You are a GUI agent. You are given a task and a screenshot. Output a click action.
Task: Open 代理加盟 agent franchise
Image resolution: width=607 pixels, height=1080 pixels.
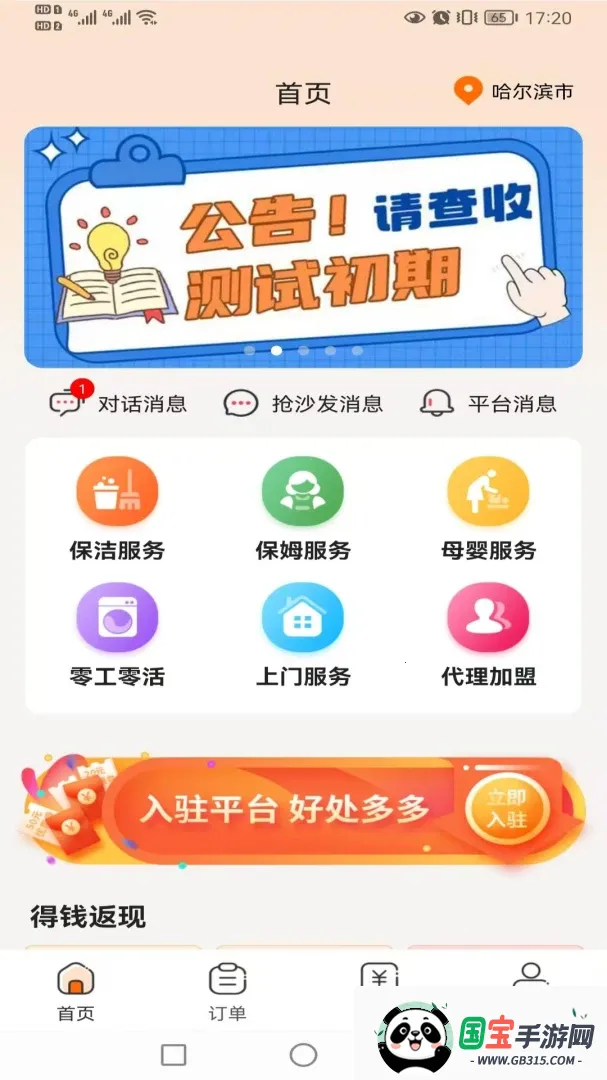[x=488, y=636]
